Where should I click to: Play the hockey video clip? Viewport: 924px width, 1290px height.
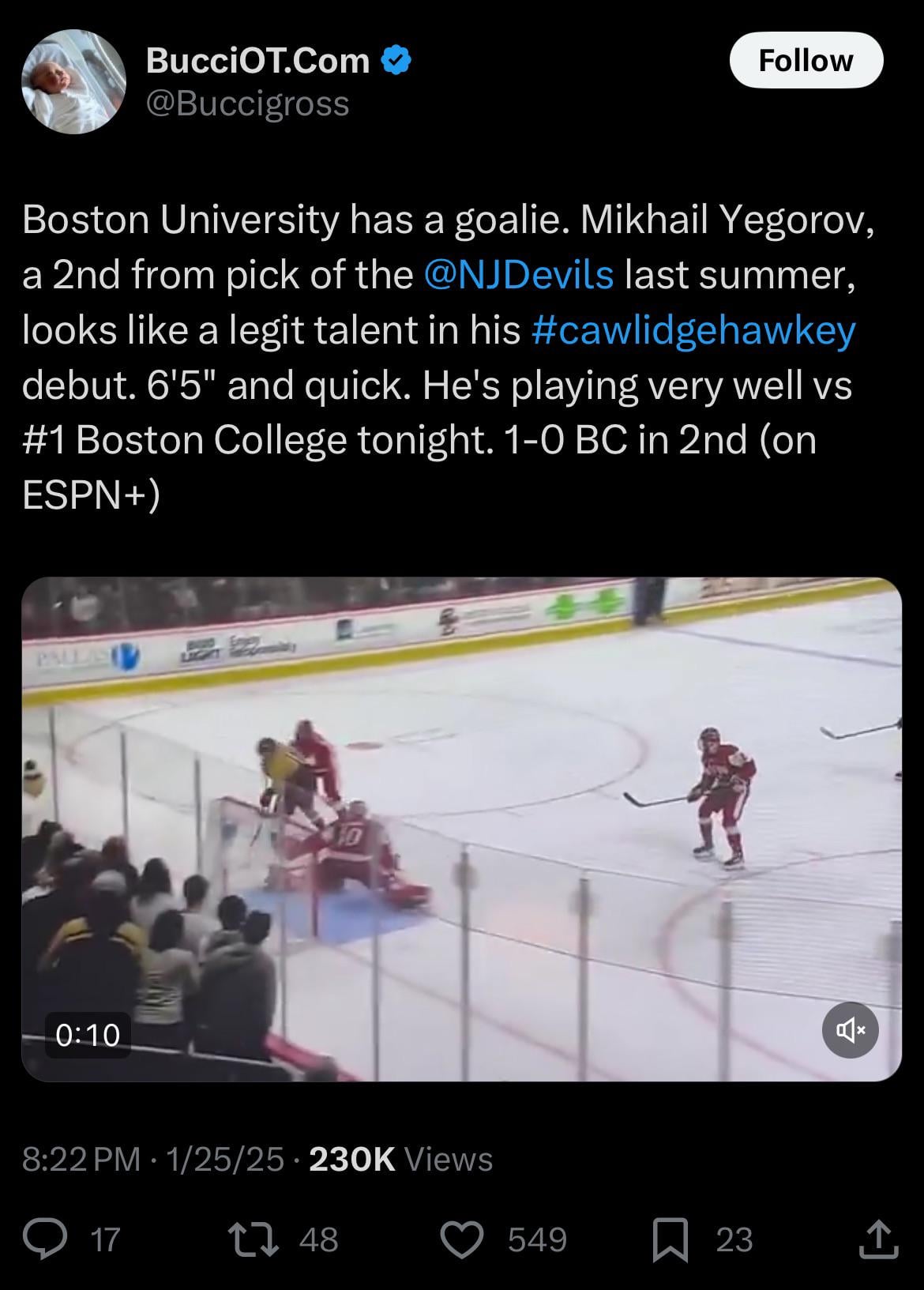(x=461, y=828)
